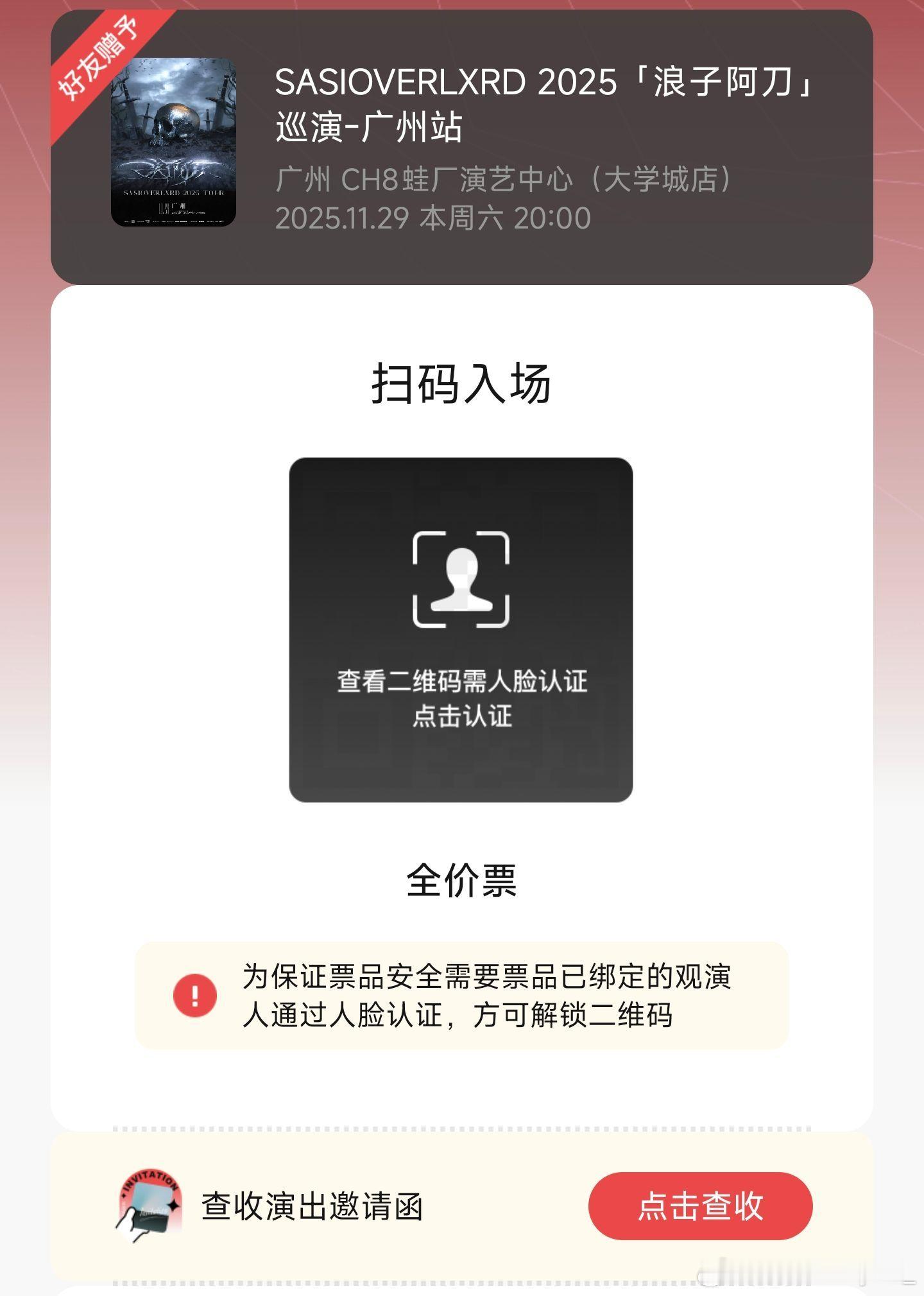924x1296 pixels.
Task: Expand the ticket header card details
Action: point(462,148)
